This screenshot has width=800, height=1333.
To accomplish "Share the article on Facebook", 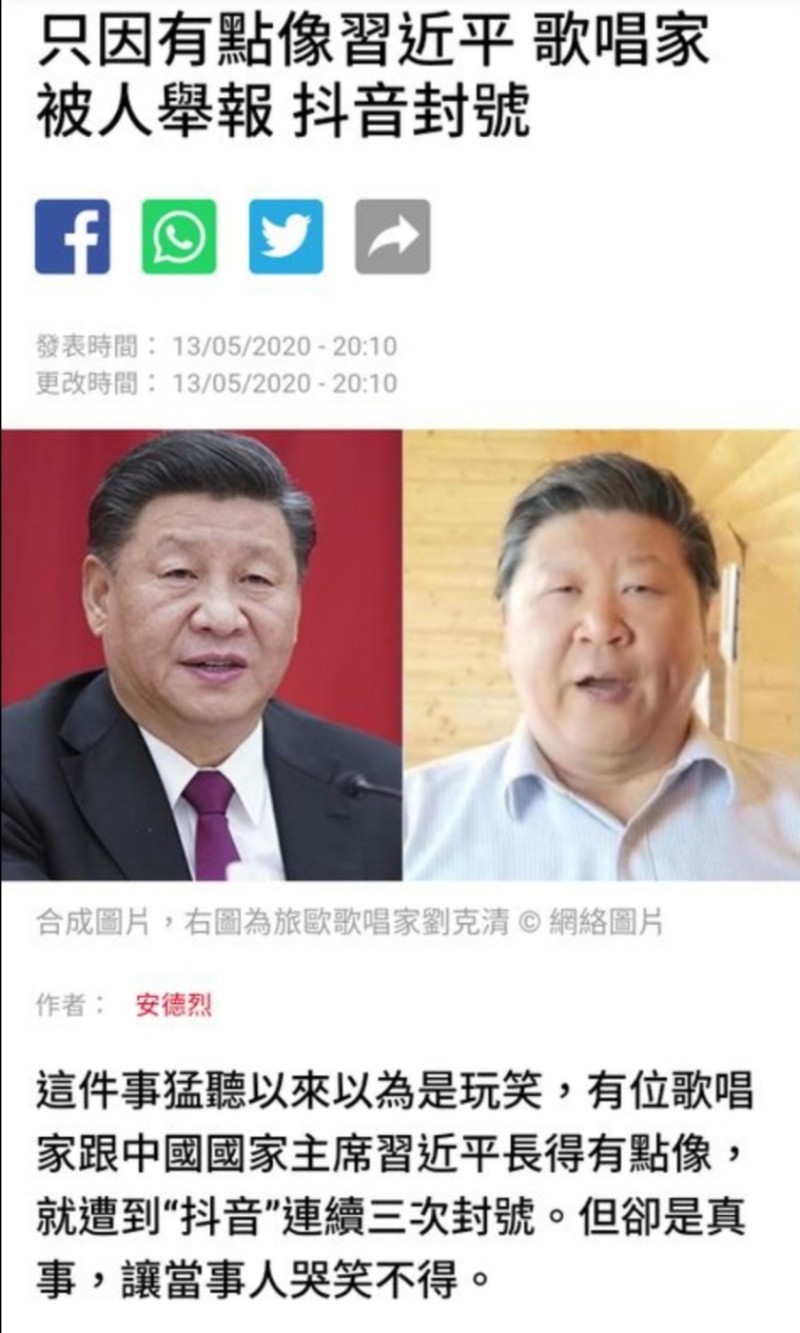I will (x=72, y=237).
